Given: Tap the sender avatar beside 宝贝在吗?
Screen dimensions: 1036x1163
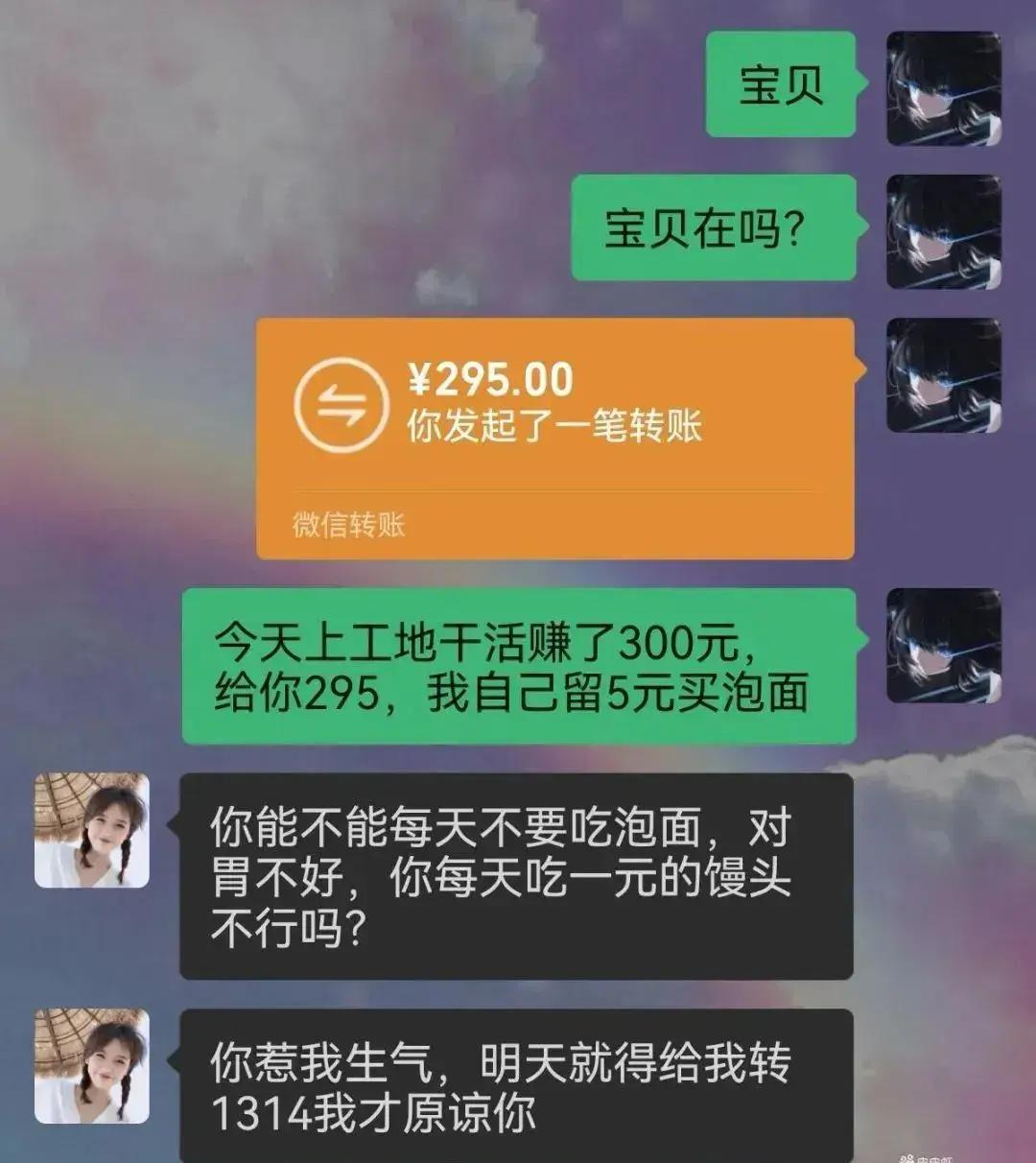Looking at the screenshot, I should 943,232.
